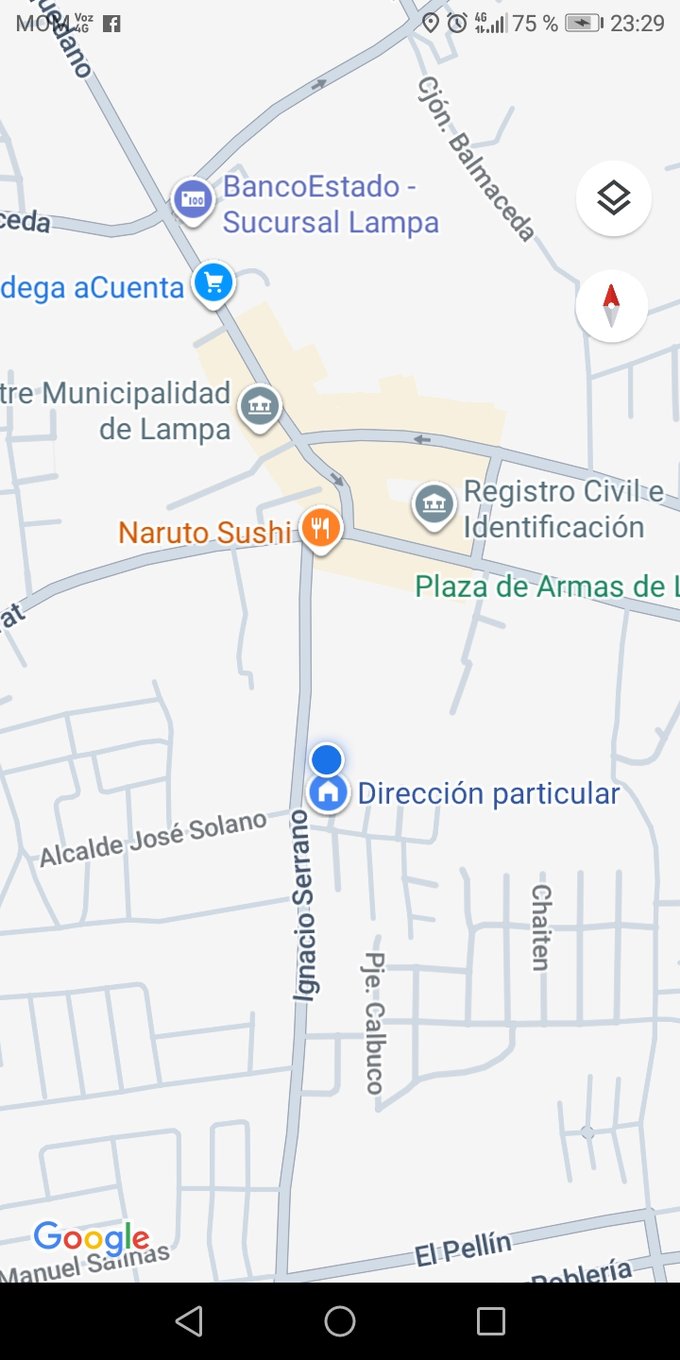Open the map layers button

pos(613,198)
